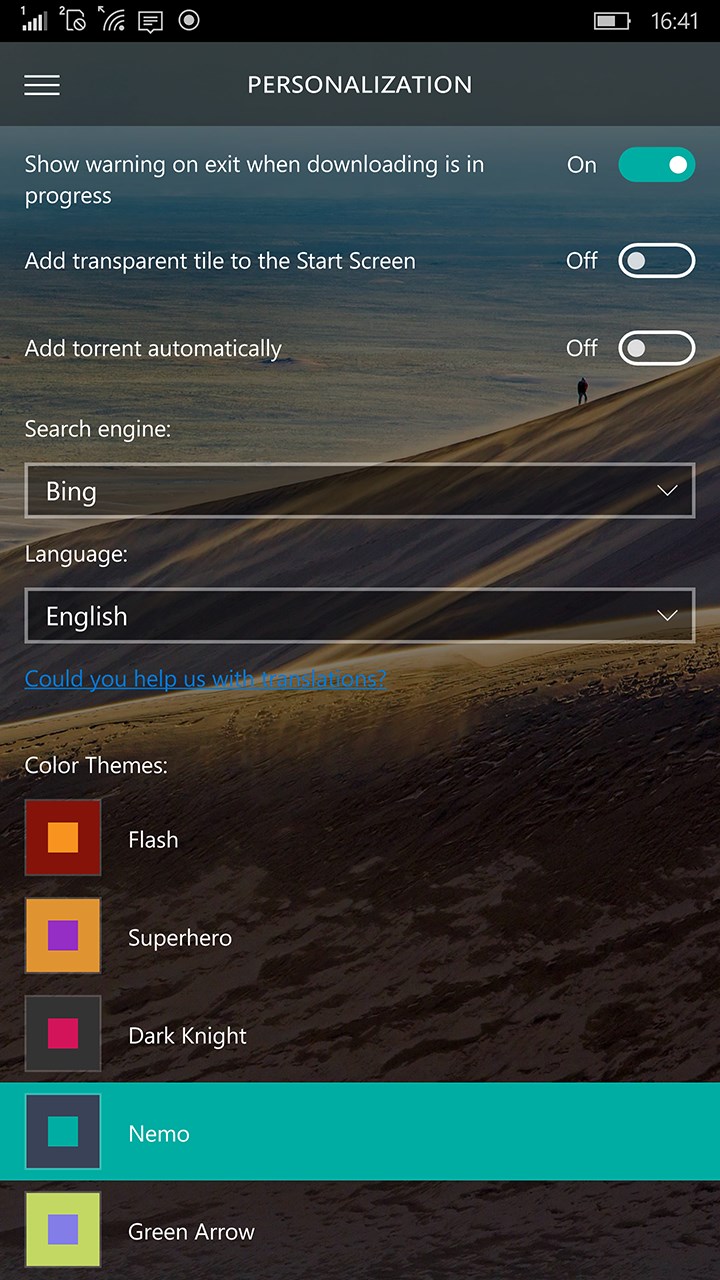Viewport: 720px width, 1280px height.
Task: Follow the 'Could you help us with translations?' link
Action: point(205,679)
